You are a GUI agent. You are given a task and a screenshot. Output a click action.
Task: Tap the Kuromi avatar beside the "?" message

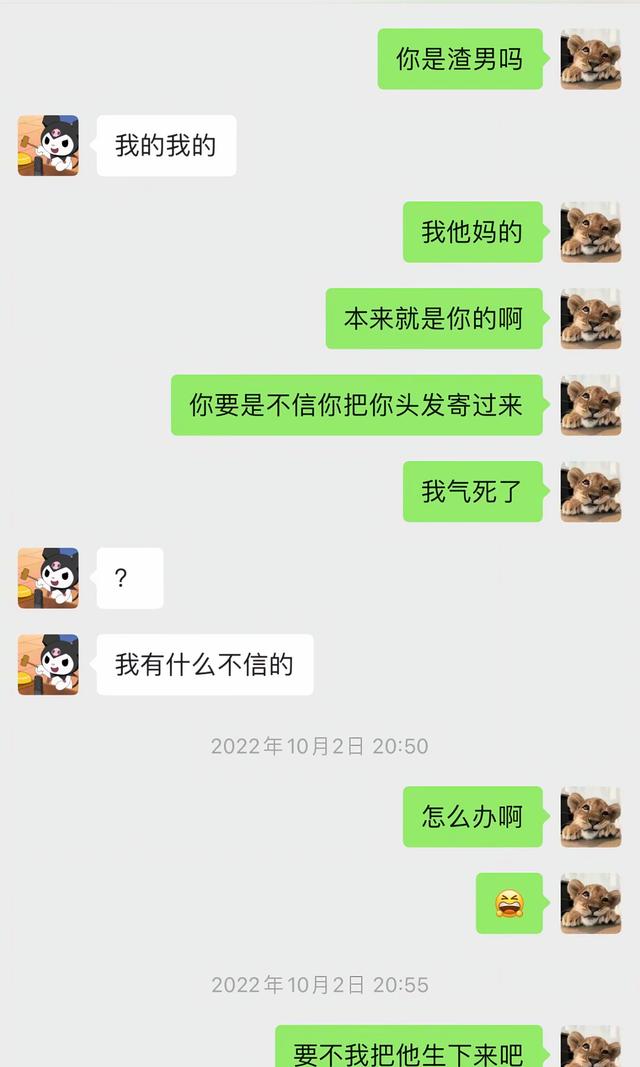(48, 578)
